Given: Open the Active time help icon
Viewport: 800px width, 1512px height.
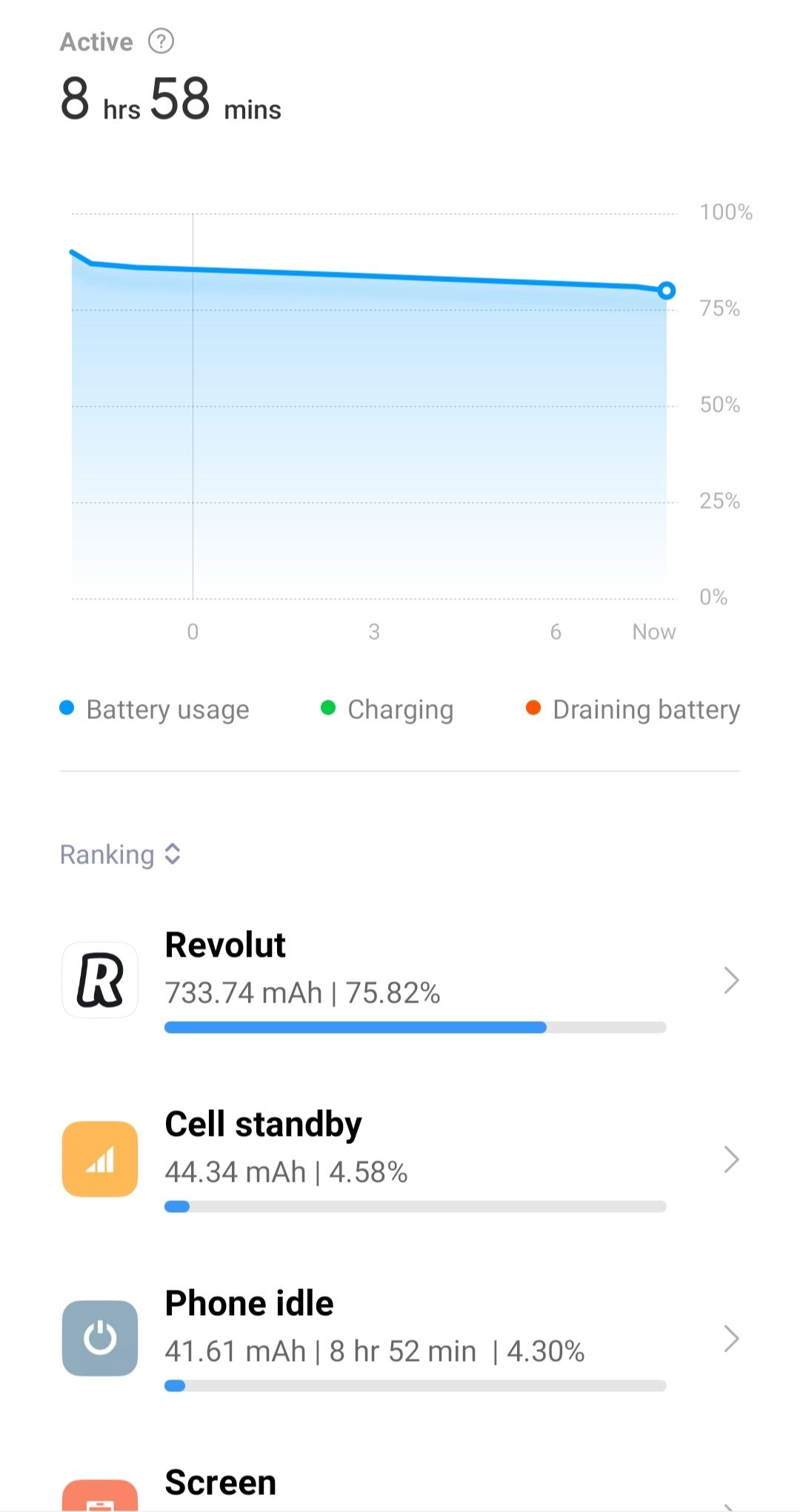Looking at the screenshot, I should click(161, 41).
